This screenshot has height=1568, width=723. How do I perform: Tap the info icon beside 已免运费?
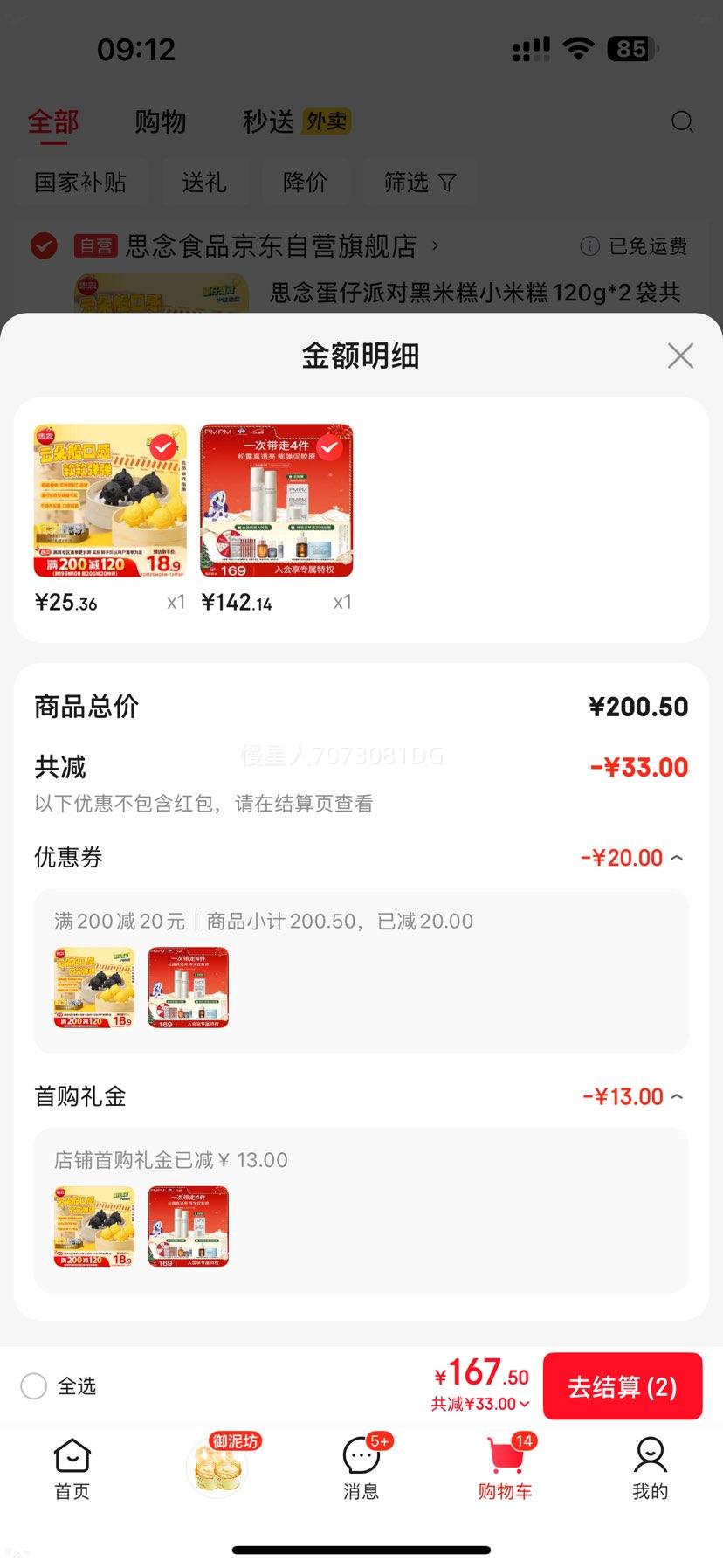point(589,246)
